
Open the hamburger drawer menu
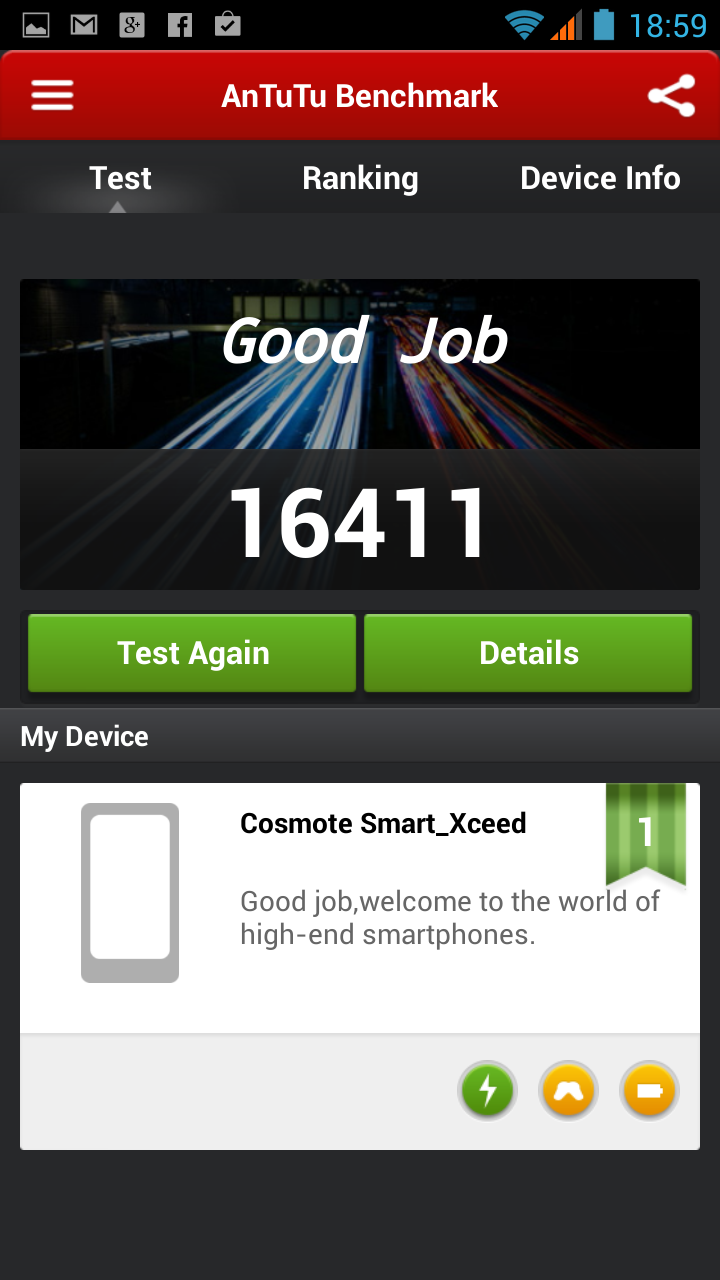coord(52,96)
